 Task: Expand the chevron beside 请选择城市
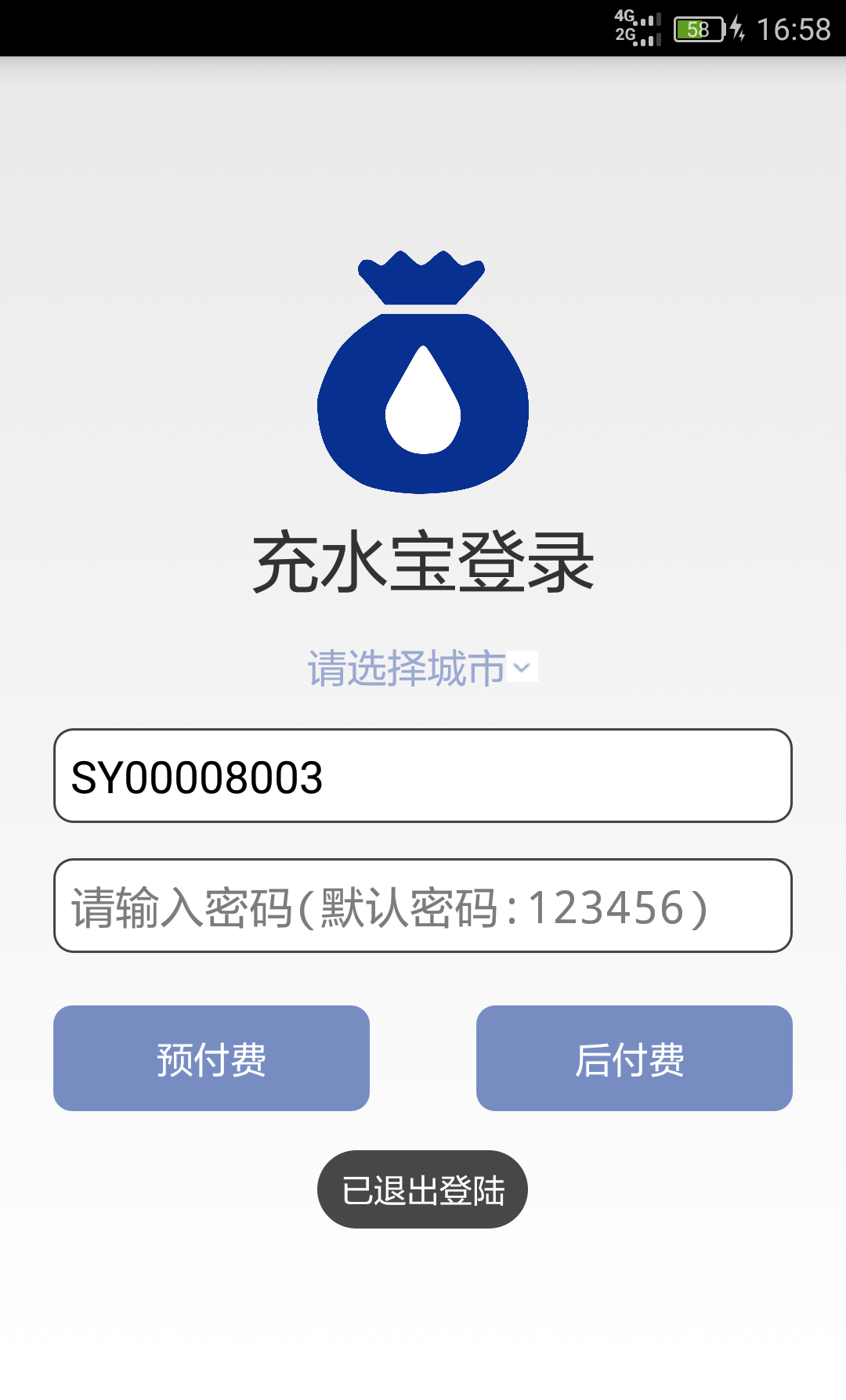pyautogui.click(x=523, y=667)
